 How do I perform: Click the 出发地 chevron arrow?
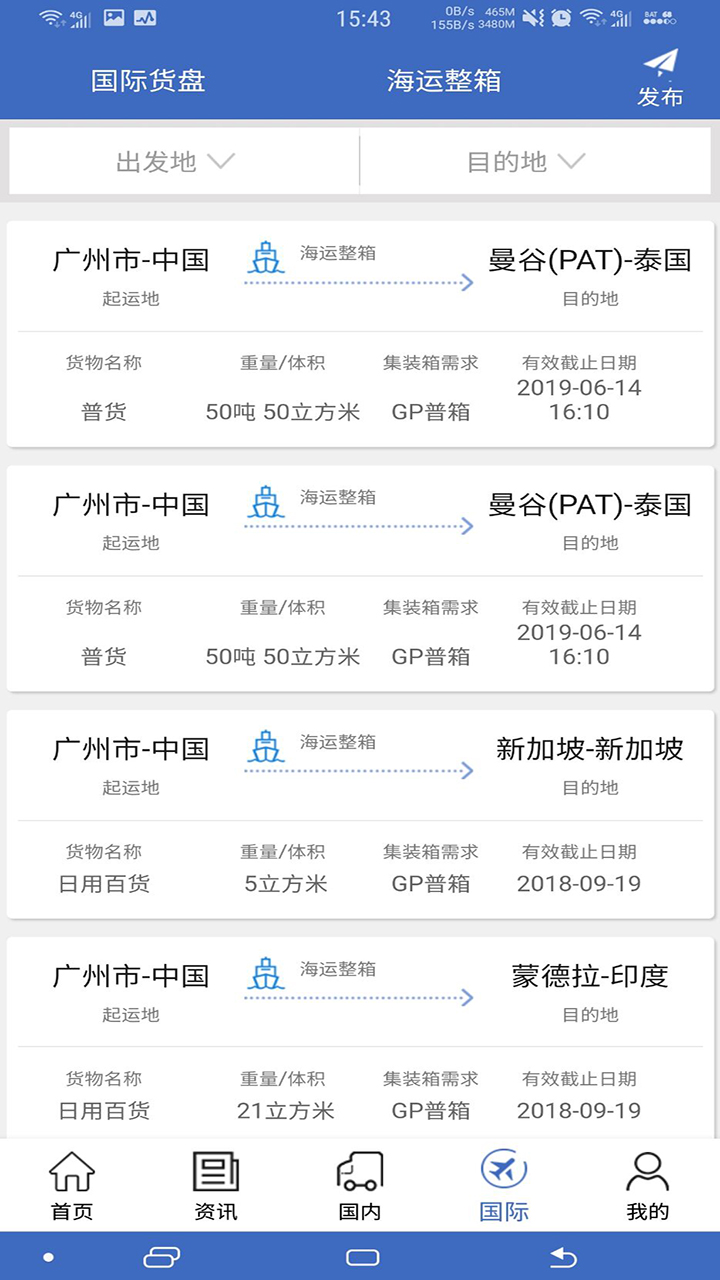222,162
